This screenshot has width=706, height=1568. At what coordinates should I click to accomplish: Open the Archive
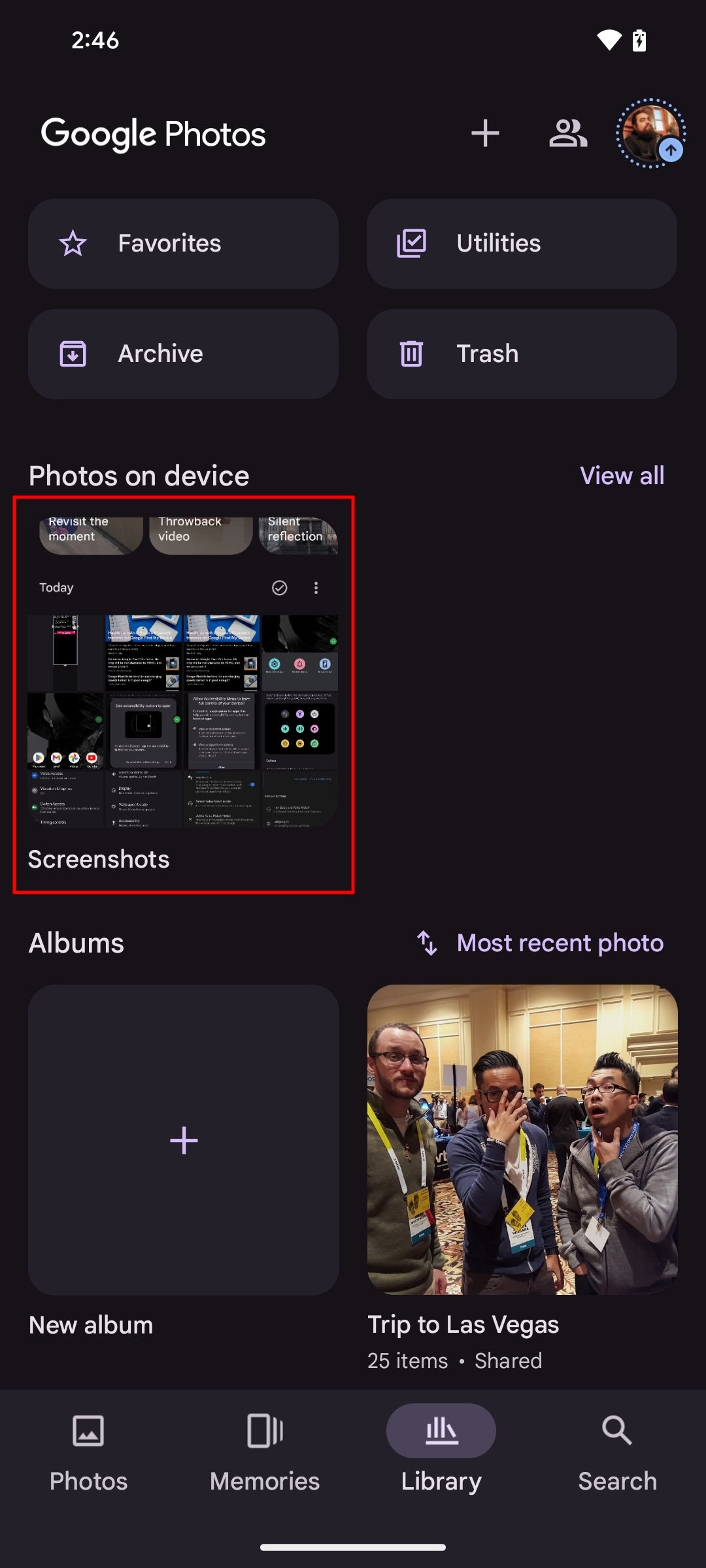183,354
